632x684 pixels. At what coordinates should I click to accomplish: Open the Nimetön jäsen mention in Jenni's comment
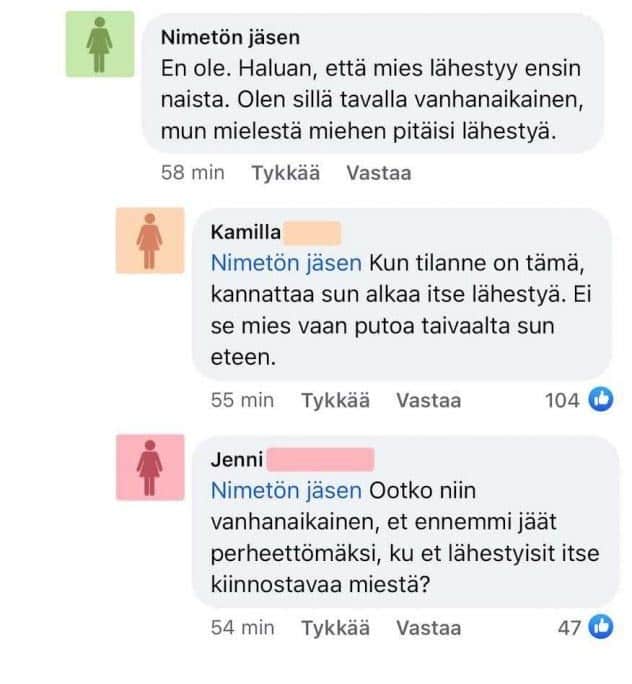(286, 491)
